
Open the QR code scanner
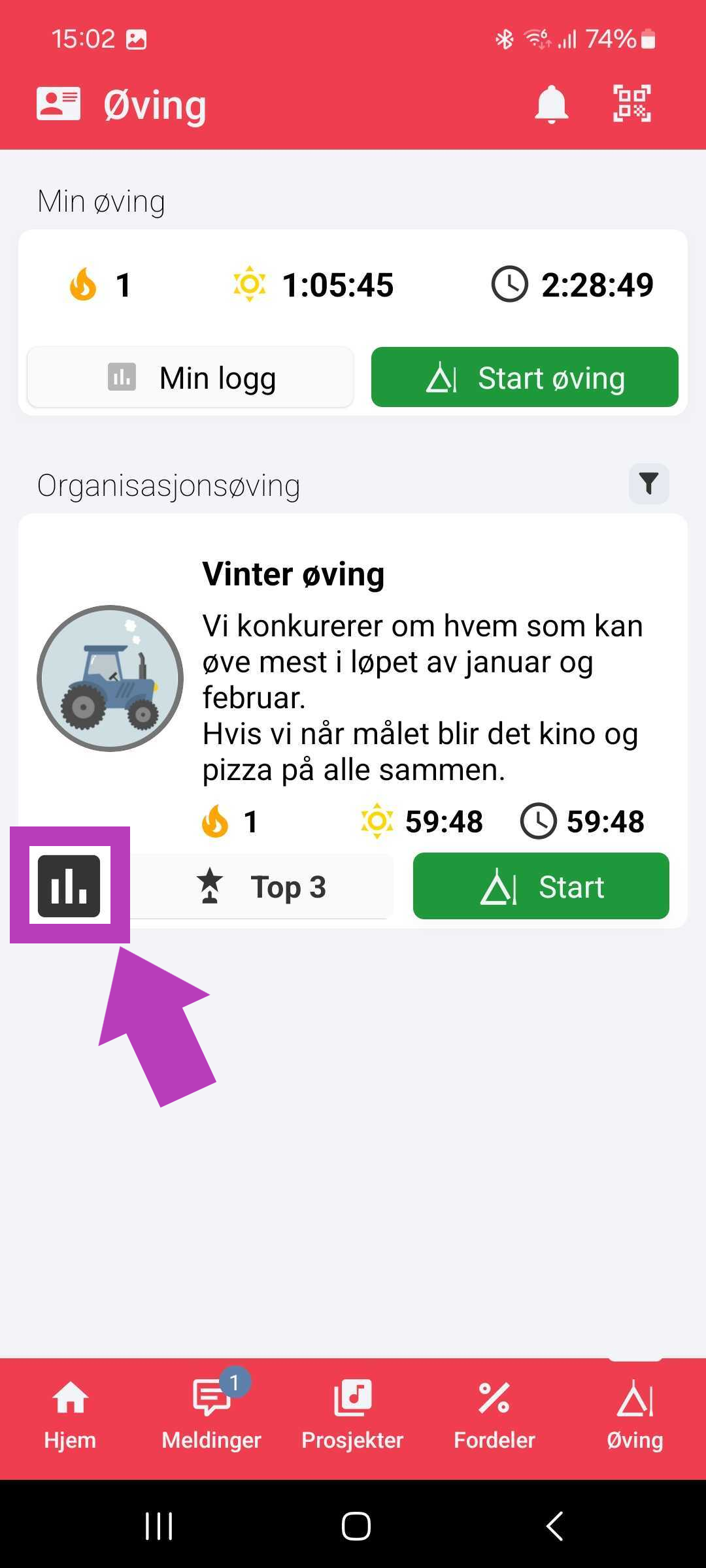click(x=631, y=104)
